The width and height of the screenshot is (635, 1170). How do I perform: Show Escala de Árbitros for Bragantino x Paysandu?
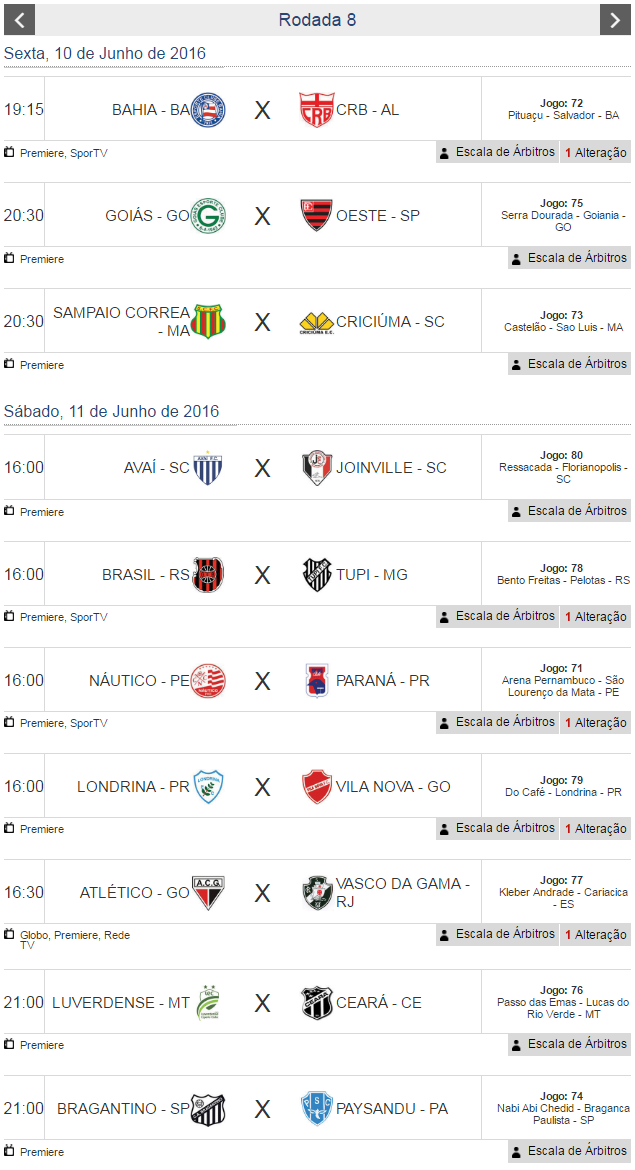pos(569,1151)
